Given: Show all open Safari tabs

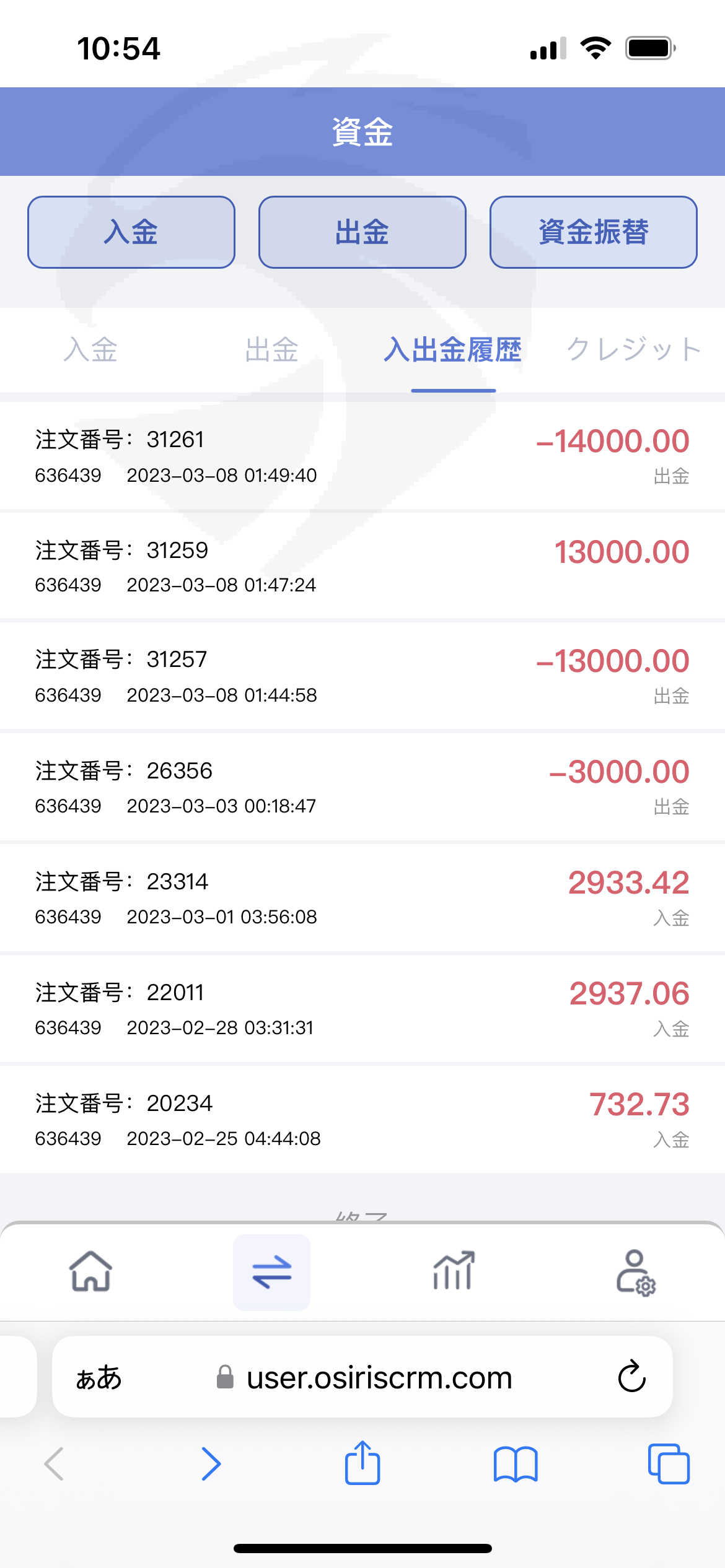Looking at the screenshot, I should 669,1464.
